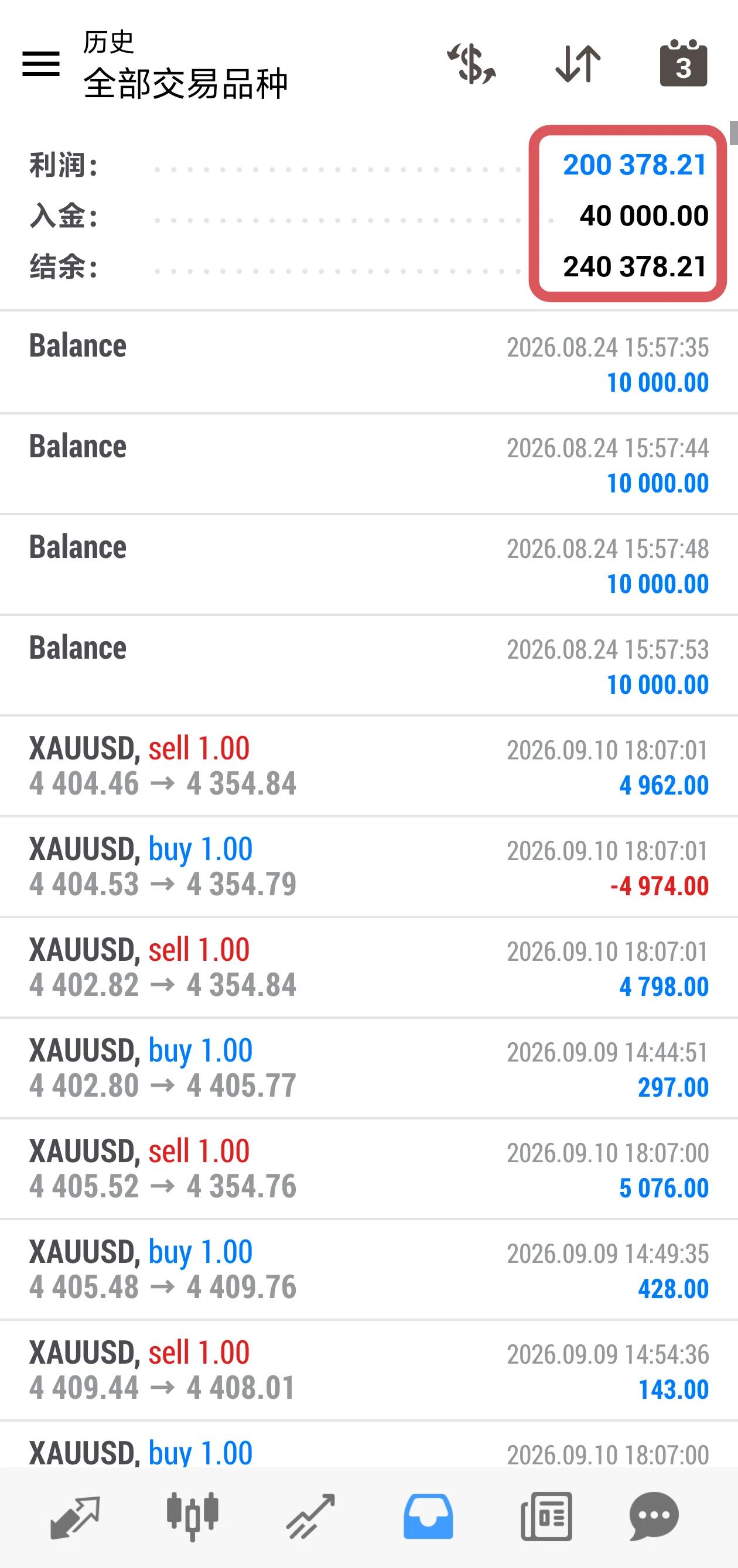
Task: Switch to the Messages chat tab
Action: 654,1516
